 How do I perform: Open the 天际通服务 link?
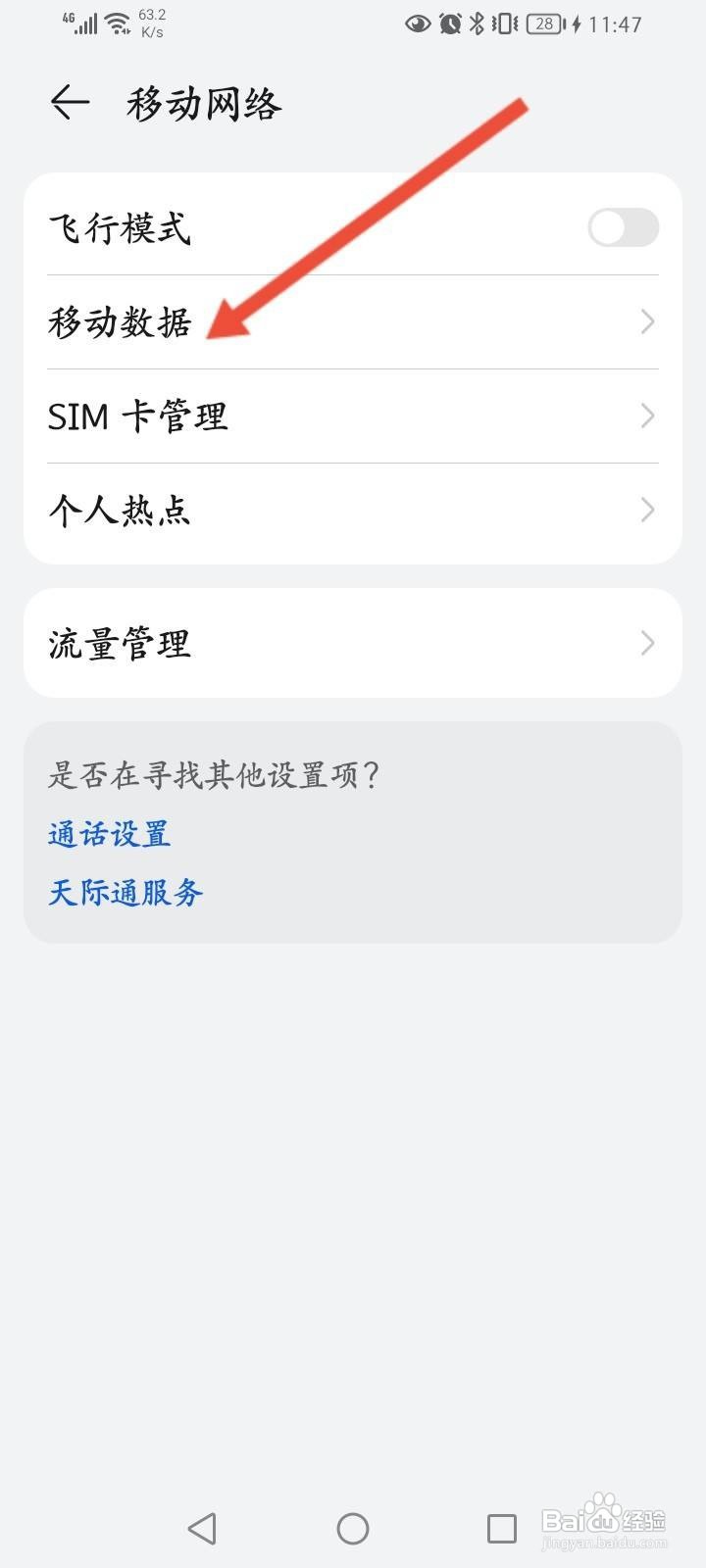[x=126, y=892]
